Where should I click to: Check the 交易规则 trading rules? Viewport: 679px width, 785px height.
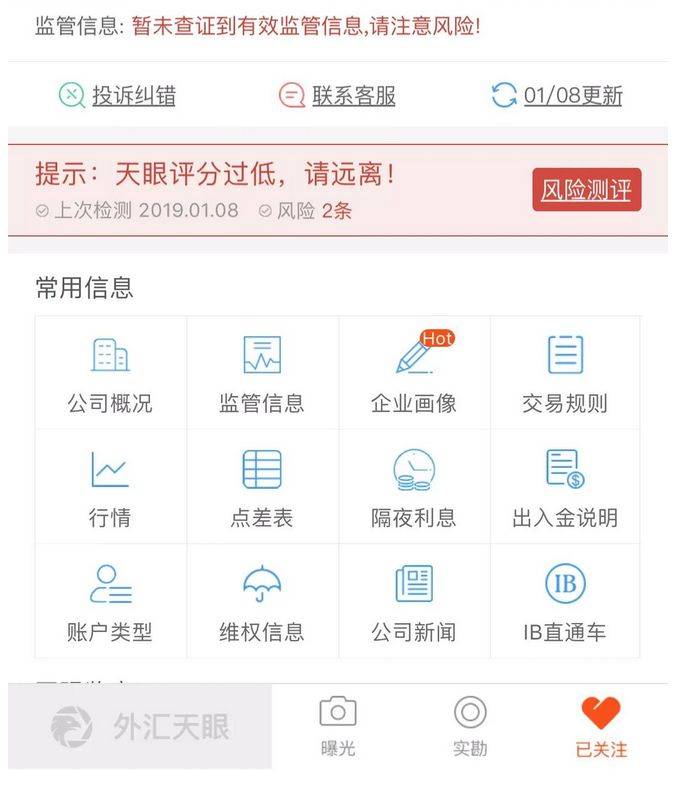pos(565,373)
